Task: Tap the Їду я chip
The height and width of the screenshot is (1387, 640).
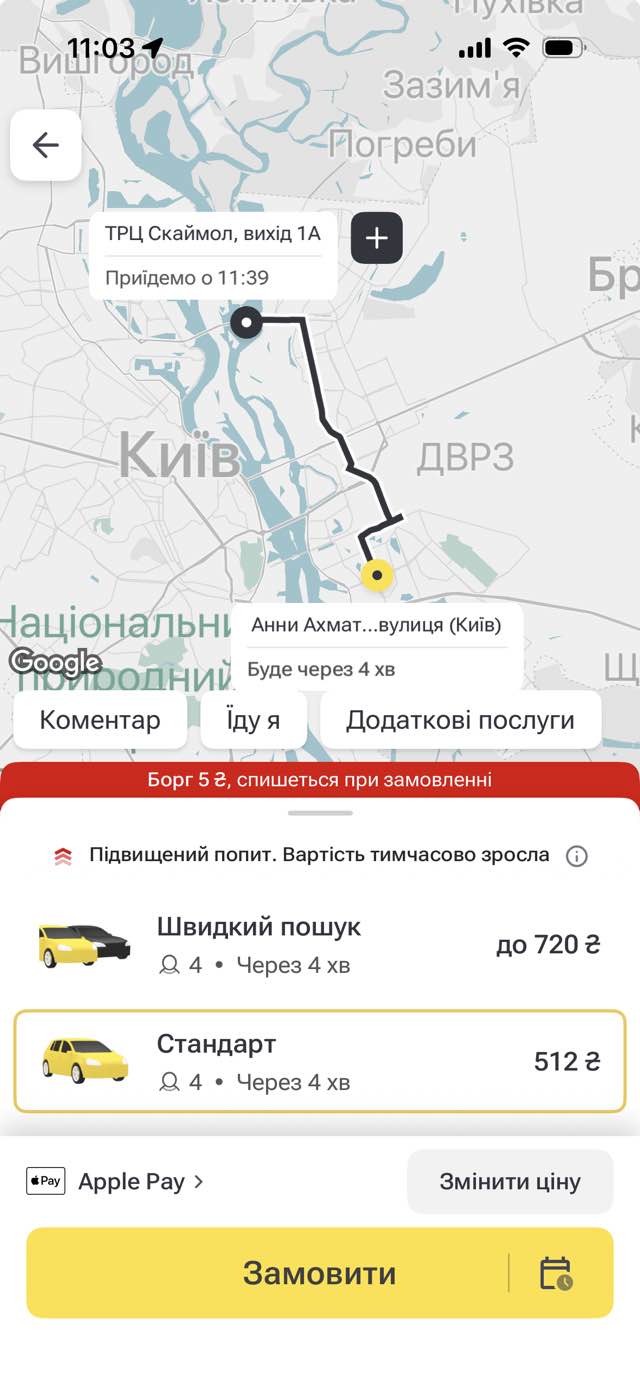Action: point(253,720)
